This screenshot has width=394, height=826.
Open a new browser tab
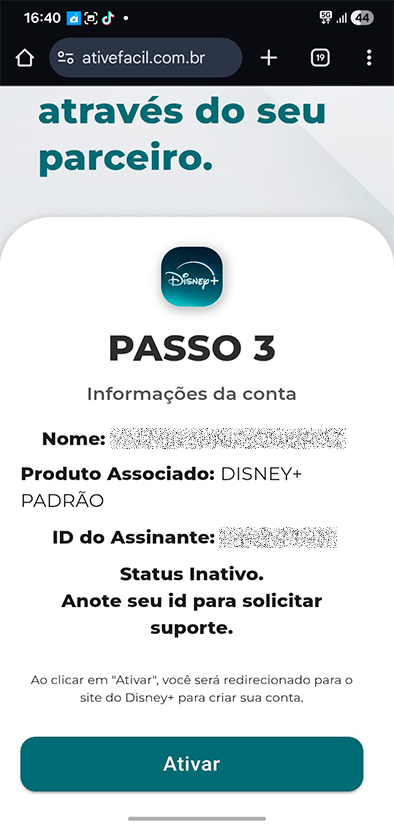tap(269, 58)
